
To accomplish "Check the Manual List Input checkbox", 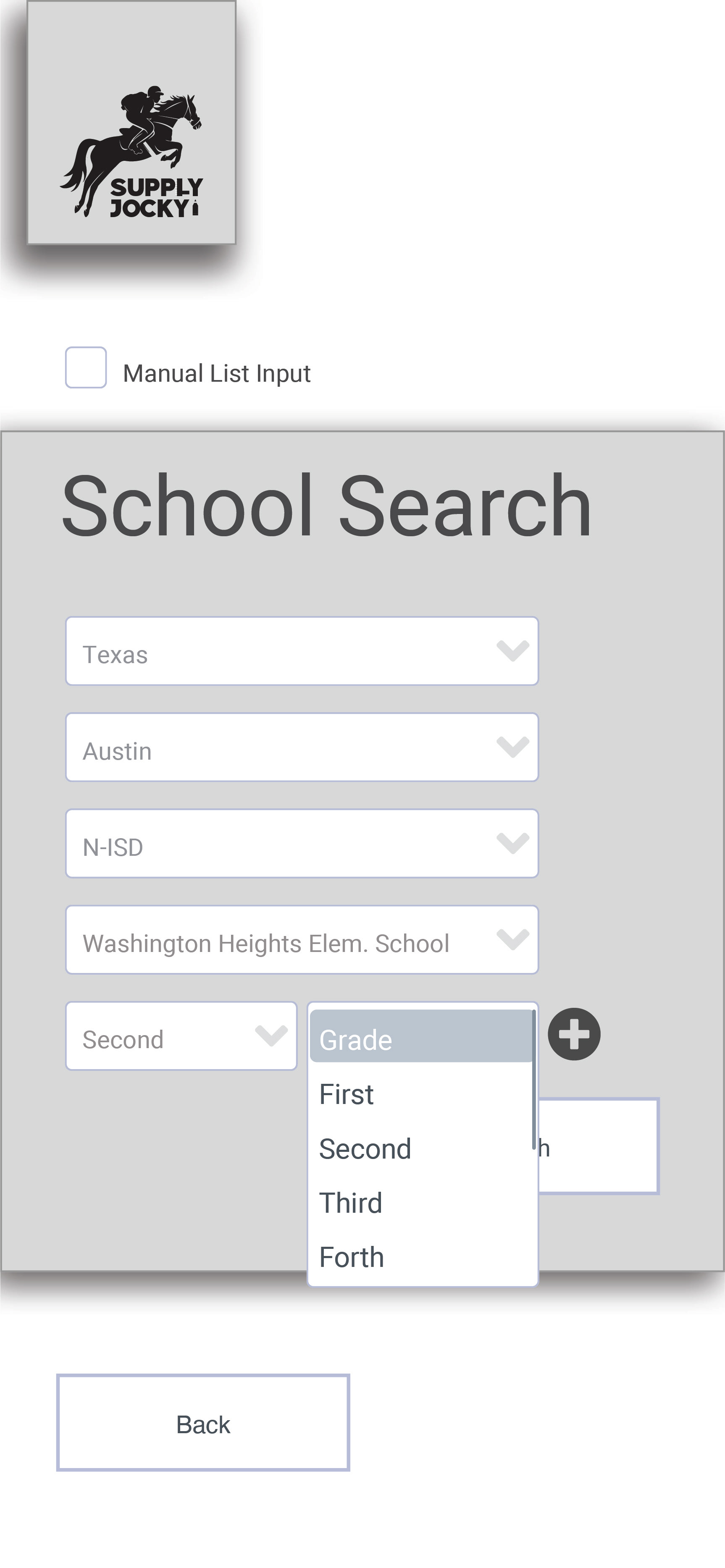I will pos(86,367).
